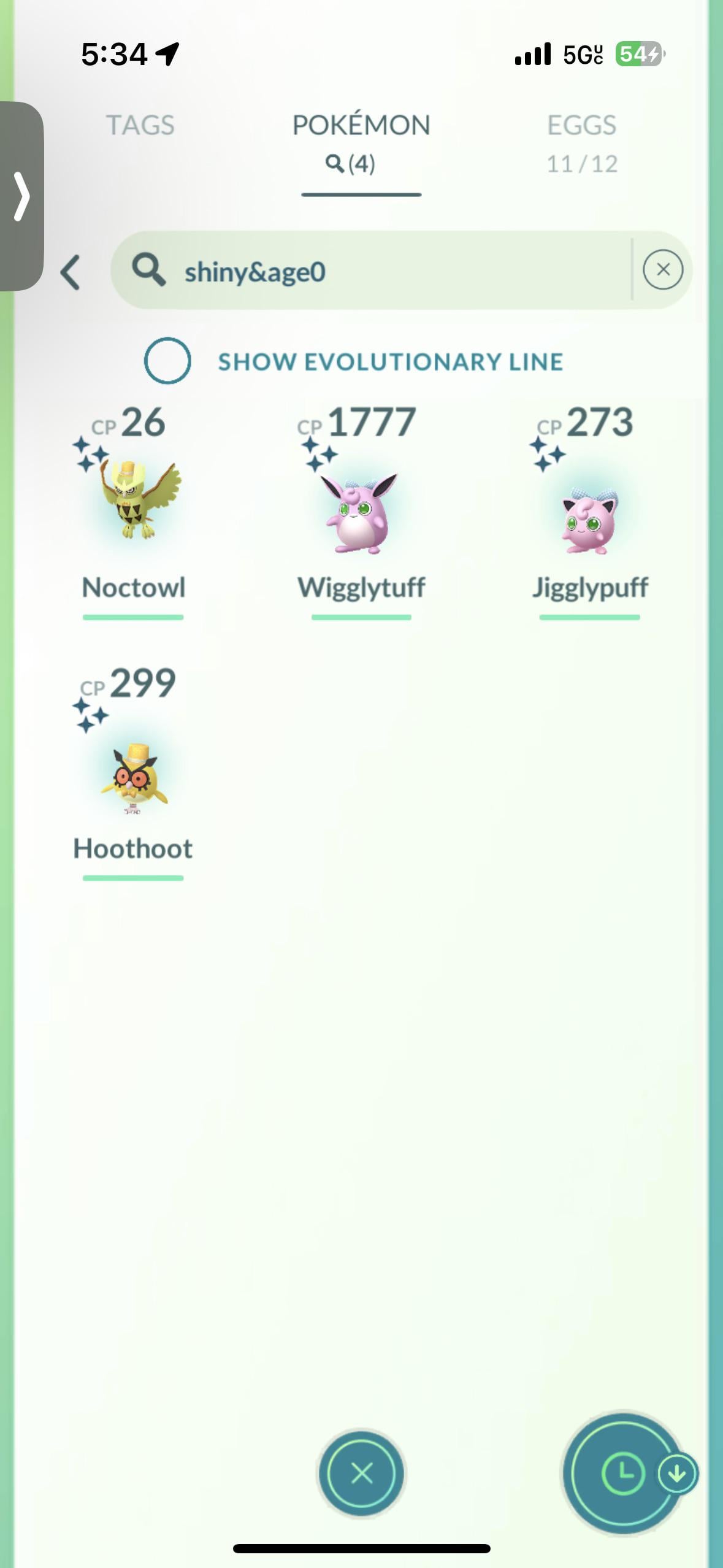This screenshot has height=1568, width=723.
Task: Open shiny Hoothoot CP 299
Action: coord(134,774)
